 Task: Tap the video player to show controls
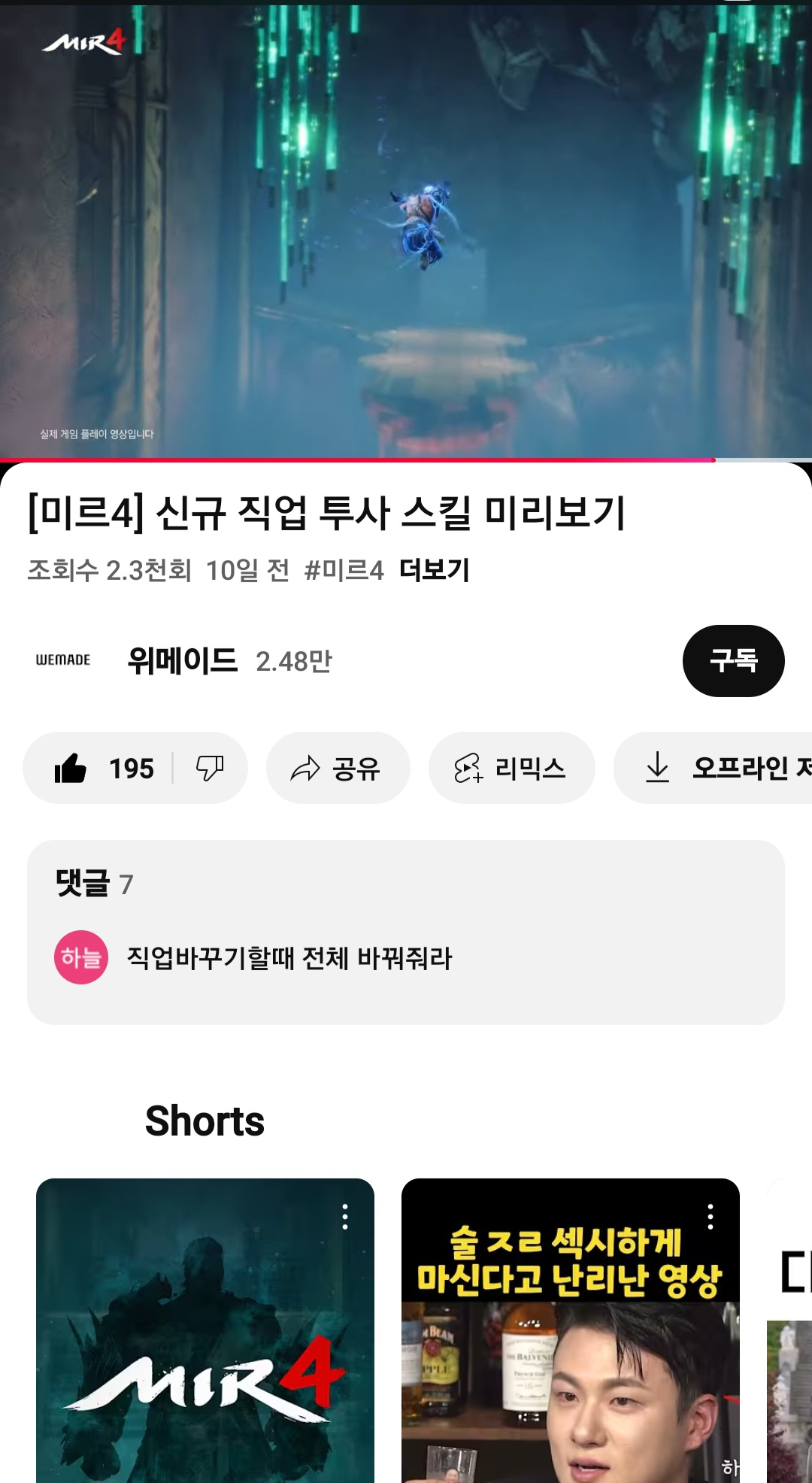(x=406, y=226)
